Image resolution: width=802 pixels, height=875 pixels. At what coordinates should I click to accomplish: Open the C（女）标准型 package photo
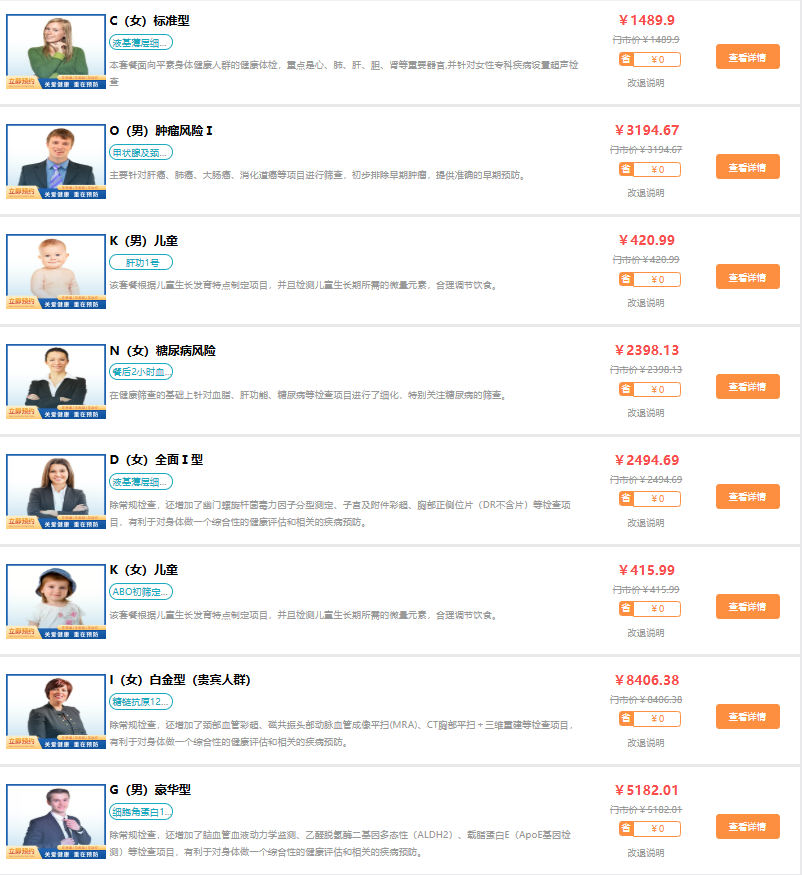[55, 51]
